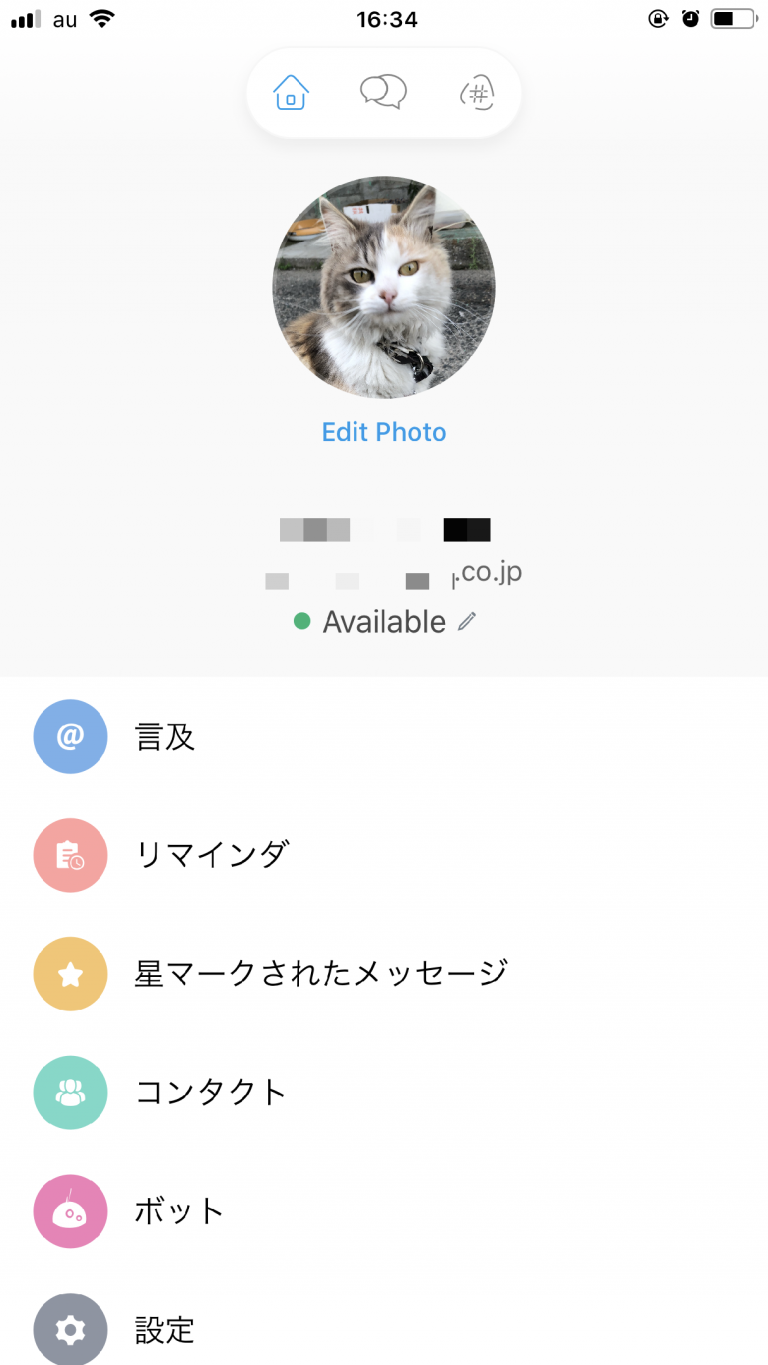
Task: Open 言及 mentions
Action: click(384, 737)
